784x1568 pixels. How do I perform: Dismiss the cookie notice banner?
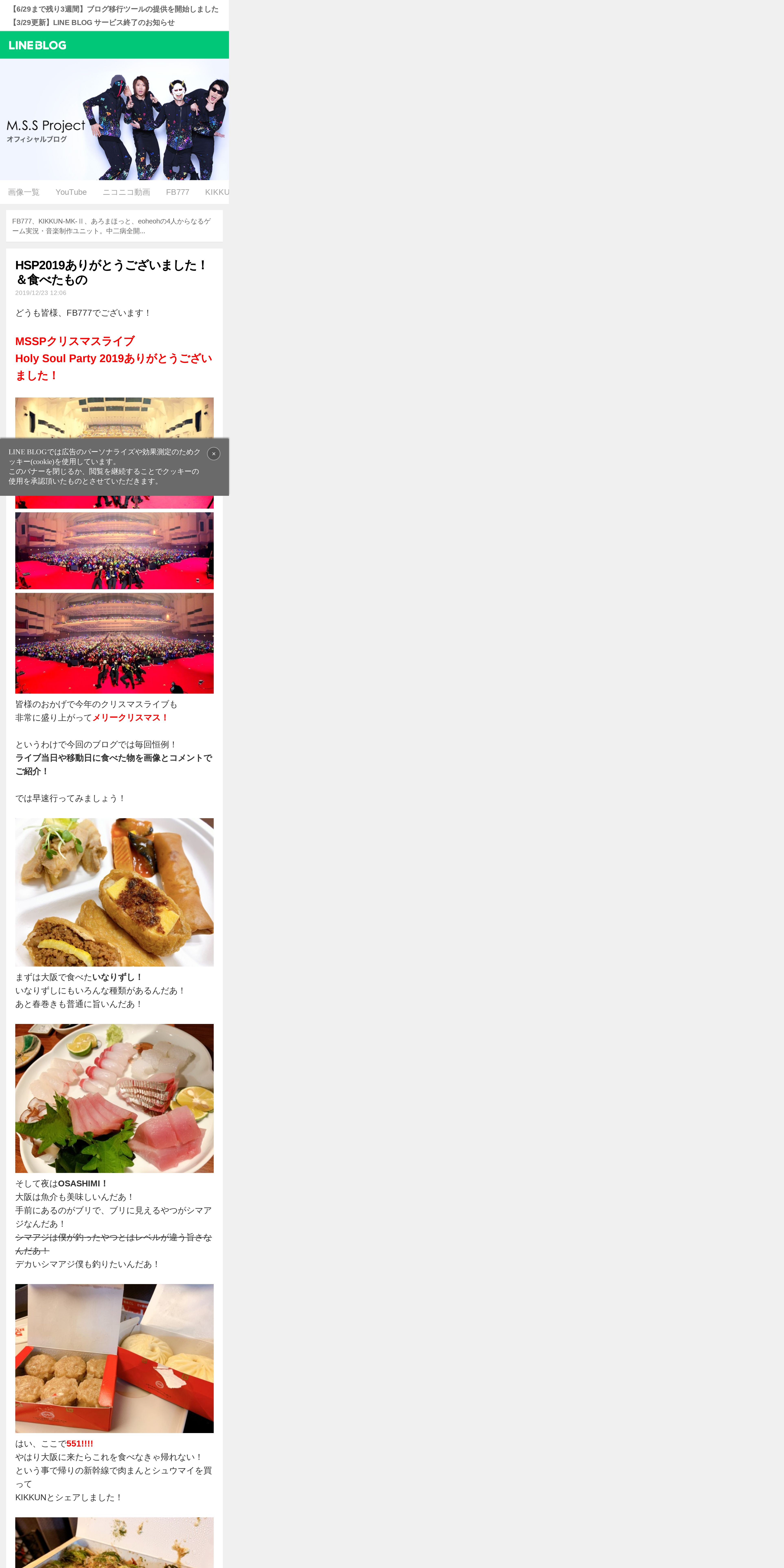pyautogui.click(x=214, y=453)
